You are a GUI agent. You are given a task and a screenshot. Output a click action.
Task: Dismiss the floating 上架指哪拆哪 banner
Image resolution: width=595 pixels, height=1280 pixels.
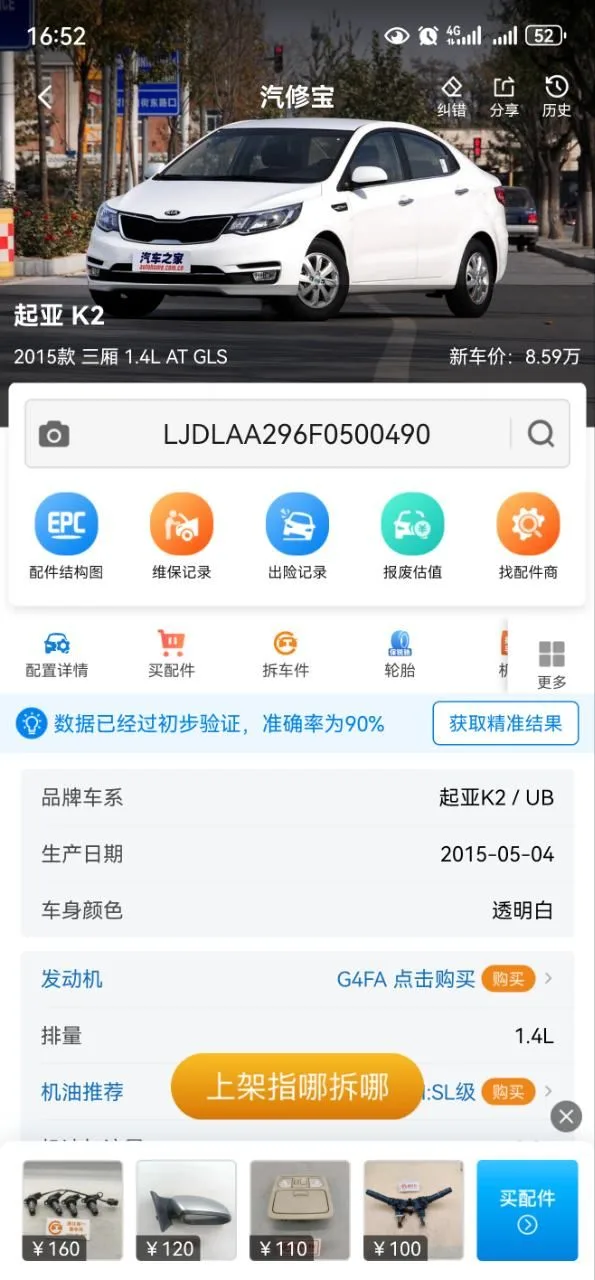566,1116
